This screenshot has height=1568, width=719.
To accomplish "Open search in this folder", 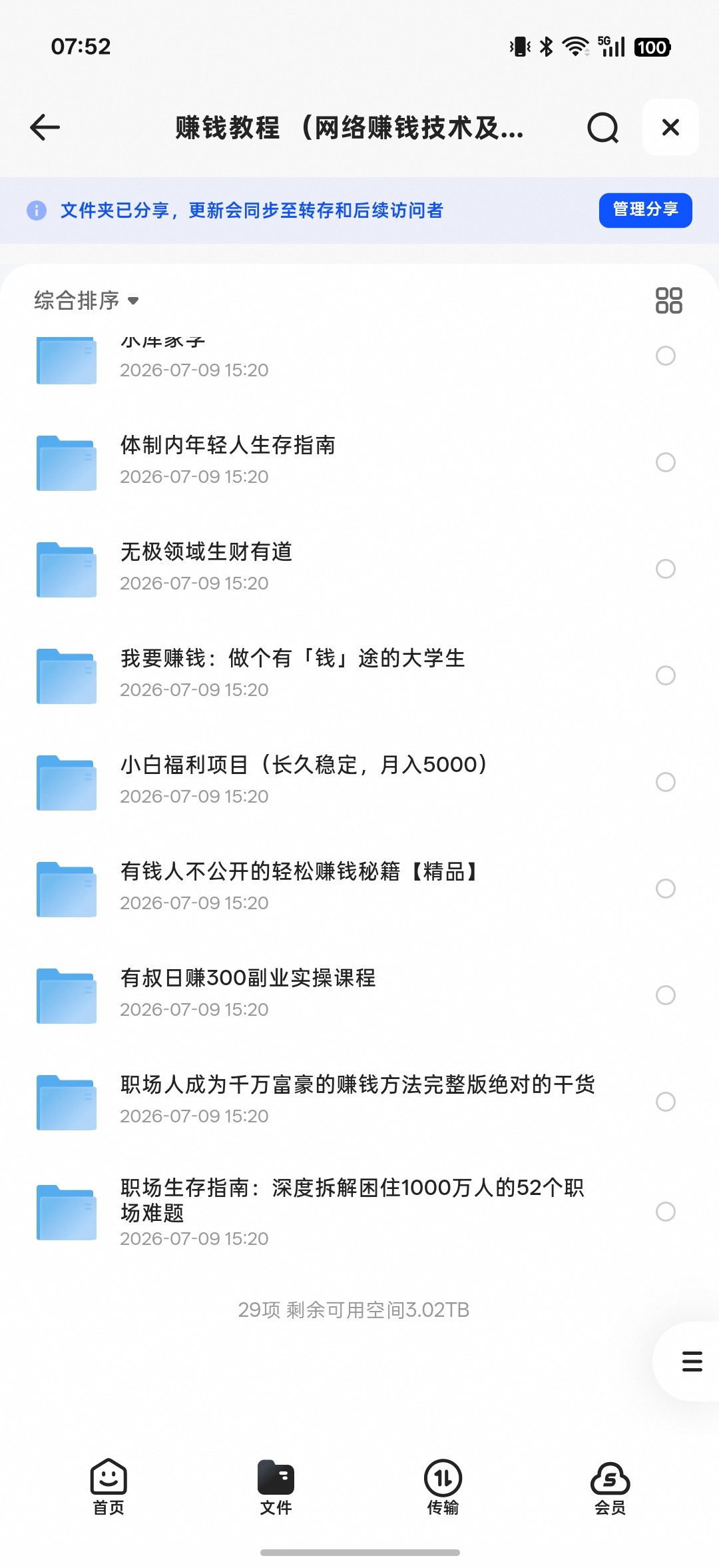I will (603, 127).
